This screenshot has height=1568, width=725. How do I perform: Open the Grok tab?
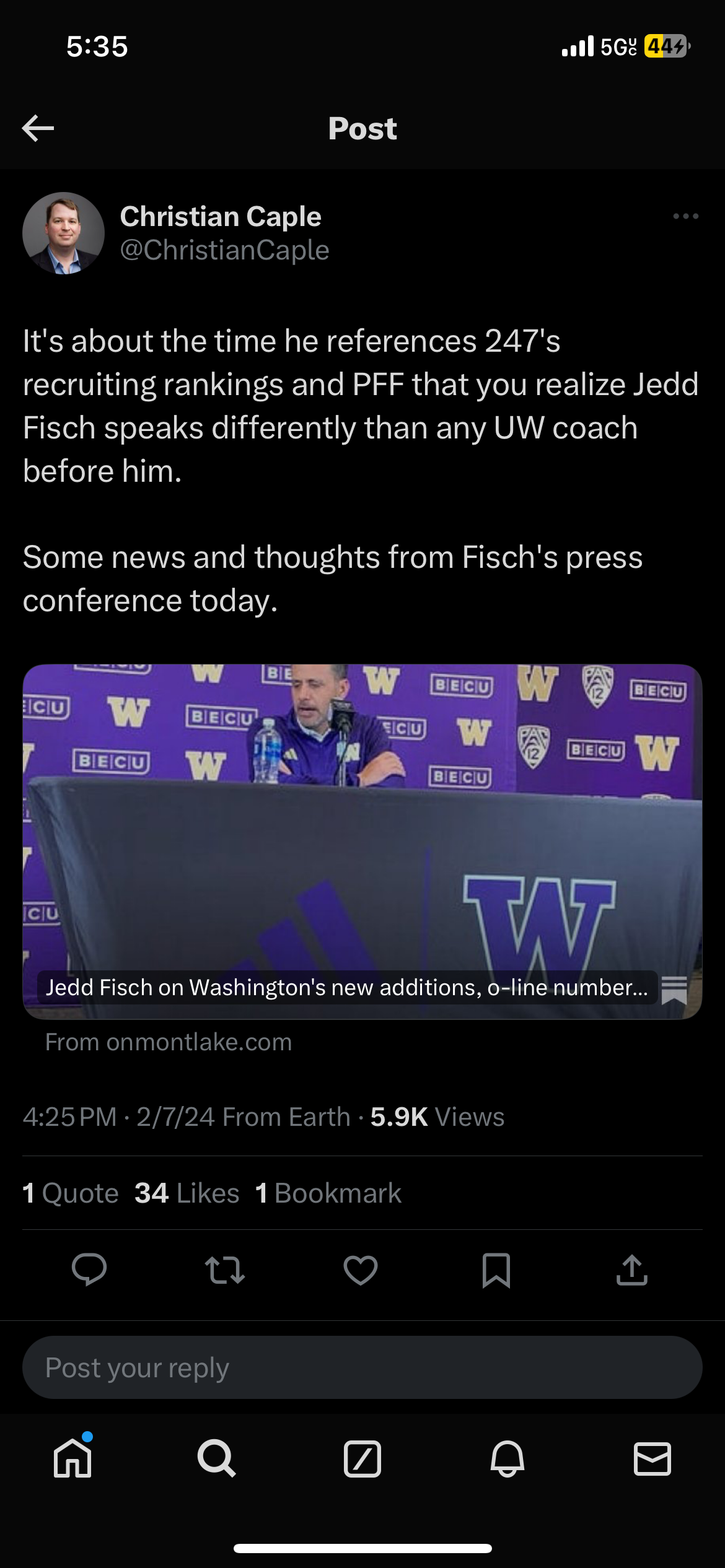tap(362, 1458)
